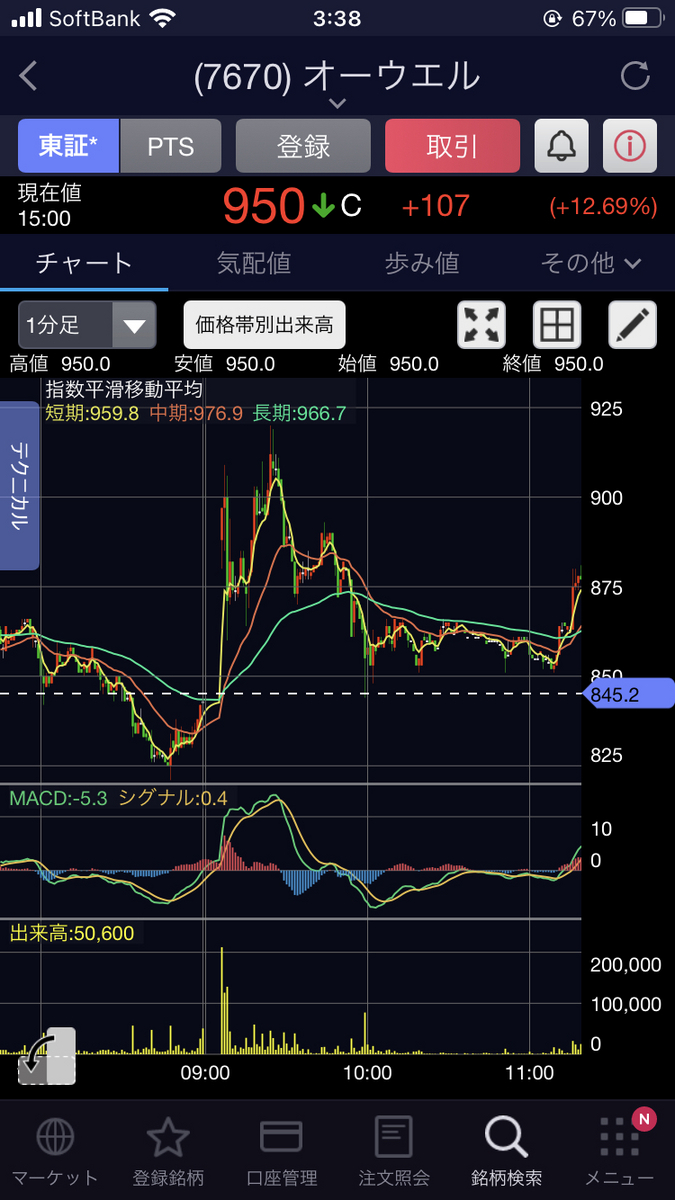Viewport: 675px width, 1200px height.
Task: Expand the stock name dropdown chevron
Action: click(337, 103)
